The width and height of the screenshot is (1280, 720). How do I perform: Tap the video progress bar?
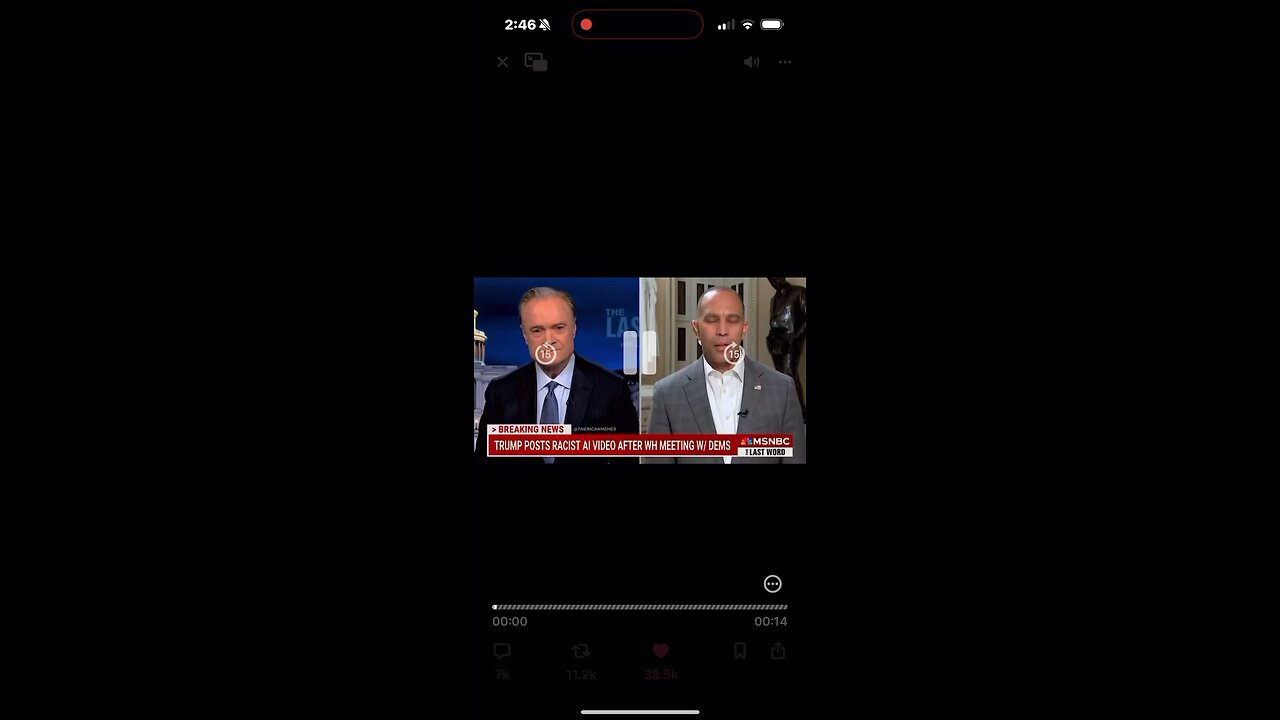[640, 607]
